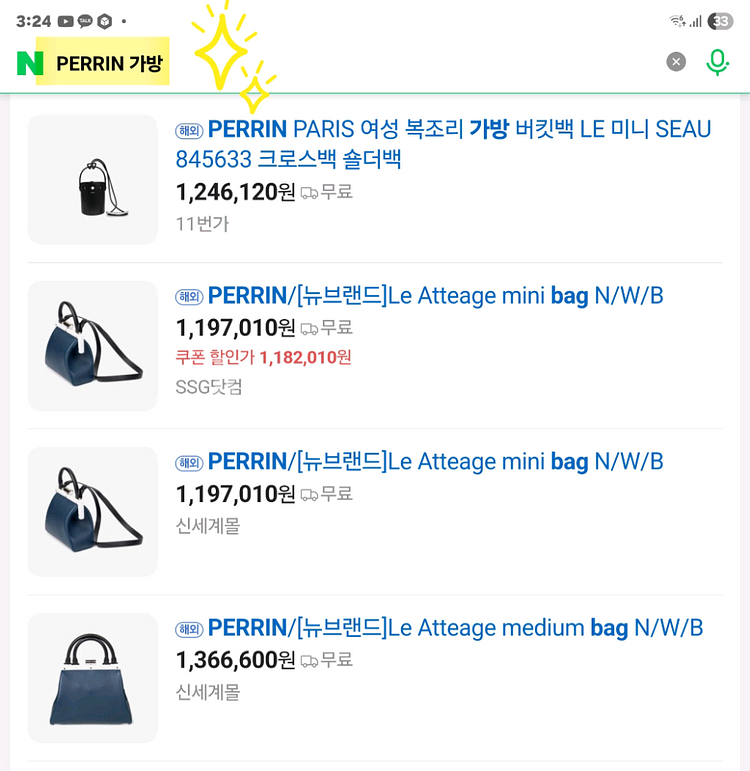Open the Le Atteage mini bag from 신세계몰
Viewport: 750px width, 771px height.
(435, 462)
